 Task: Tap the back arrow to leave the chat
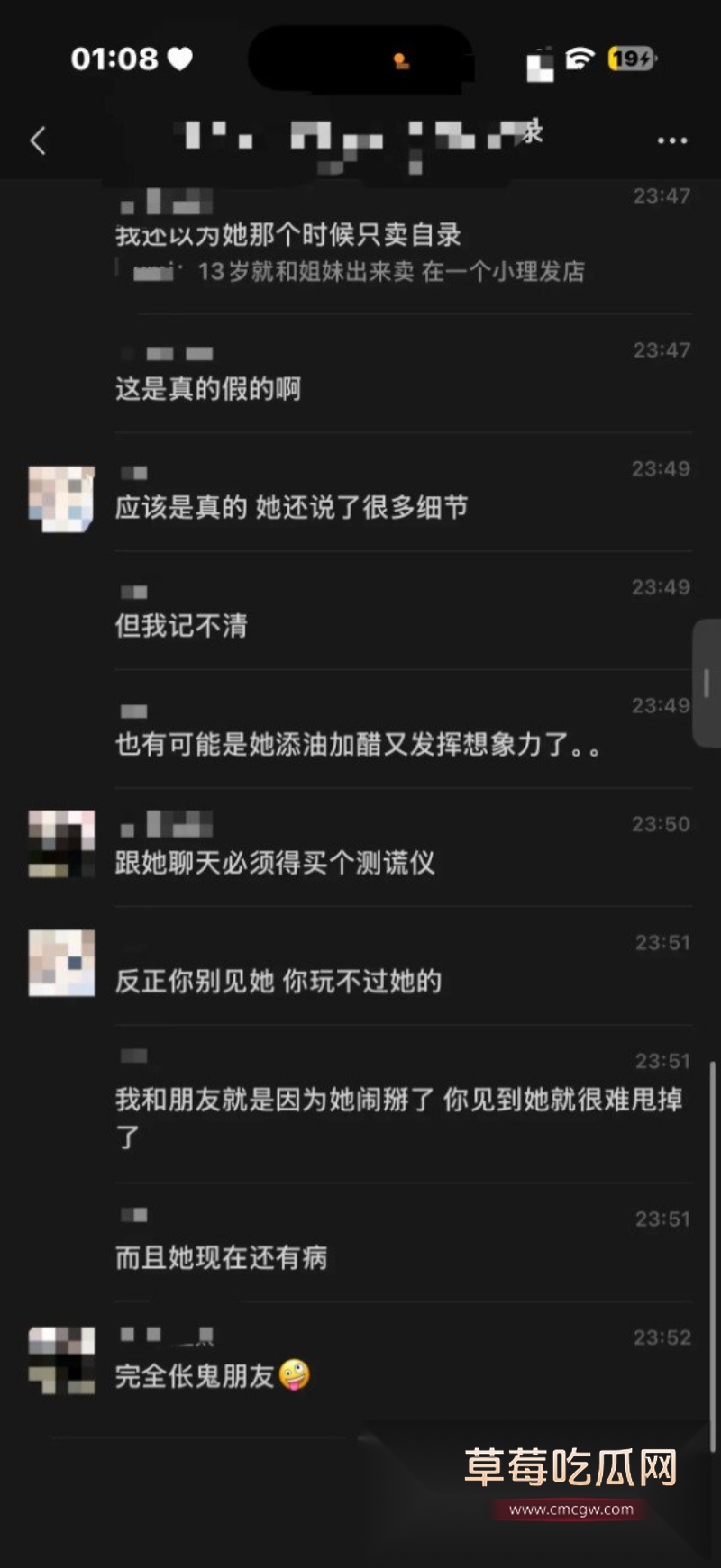pos(36,140)
